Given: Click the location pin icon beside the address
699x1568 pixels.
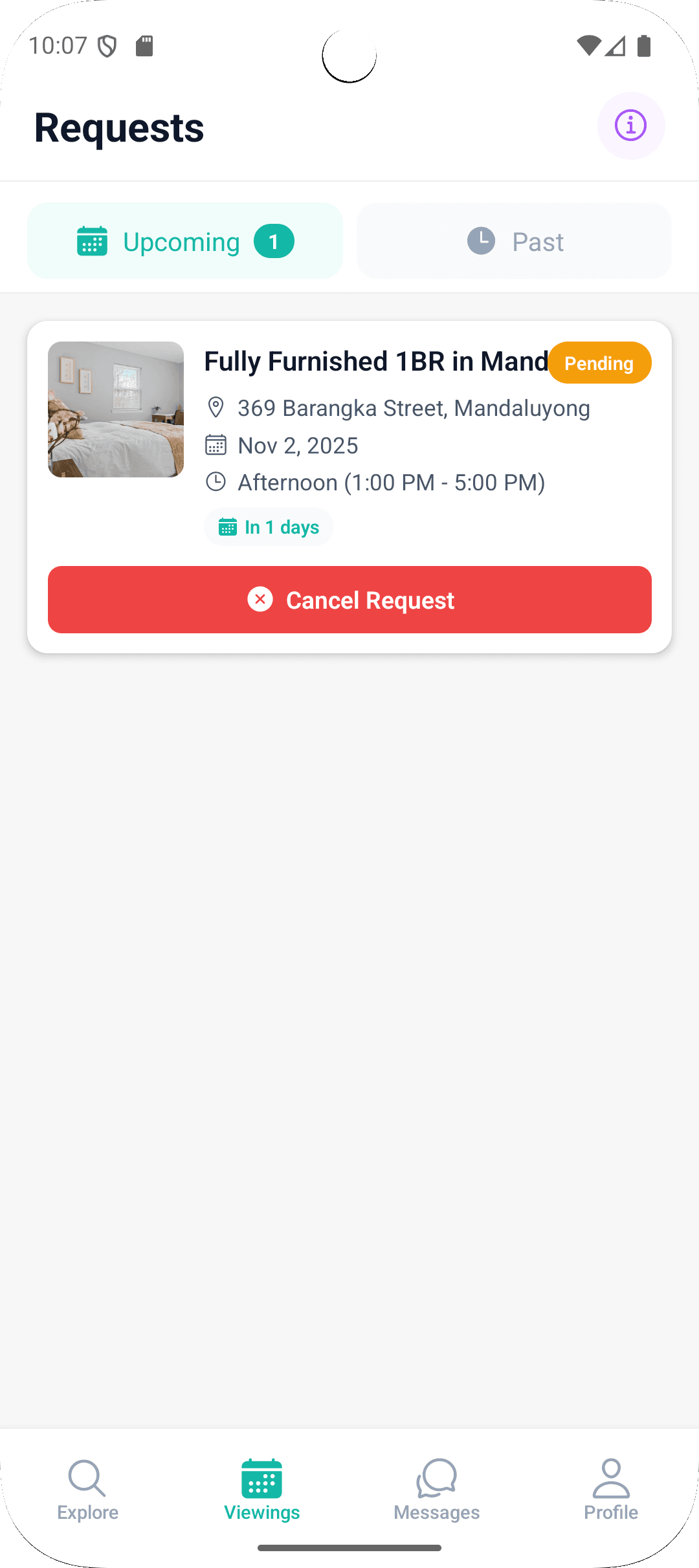Looking at the screenshot, I should [216, 408].
